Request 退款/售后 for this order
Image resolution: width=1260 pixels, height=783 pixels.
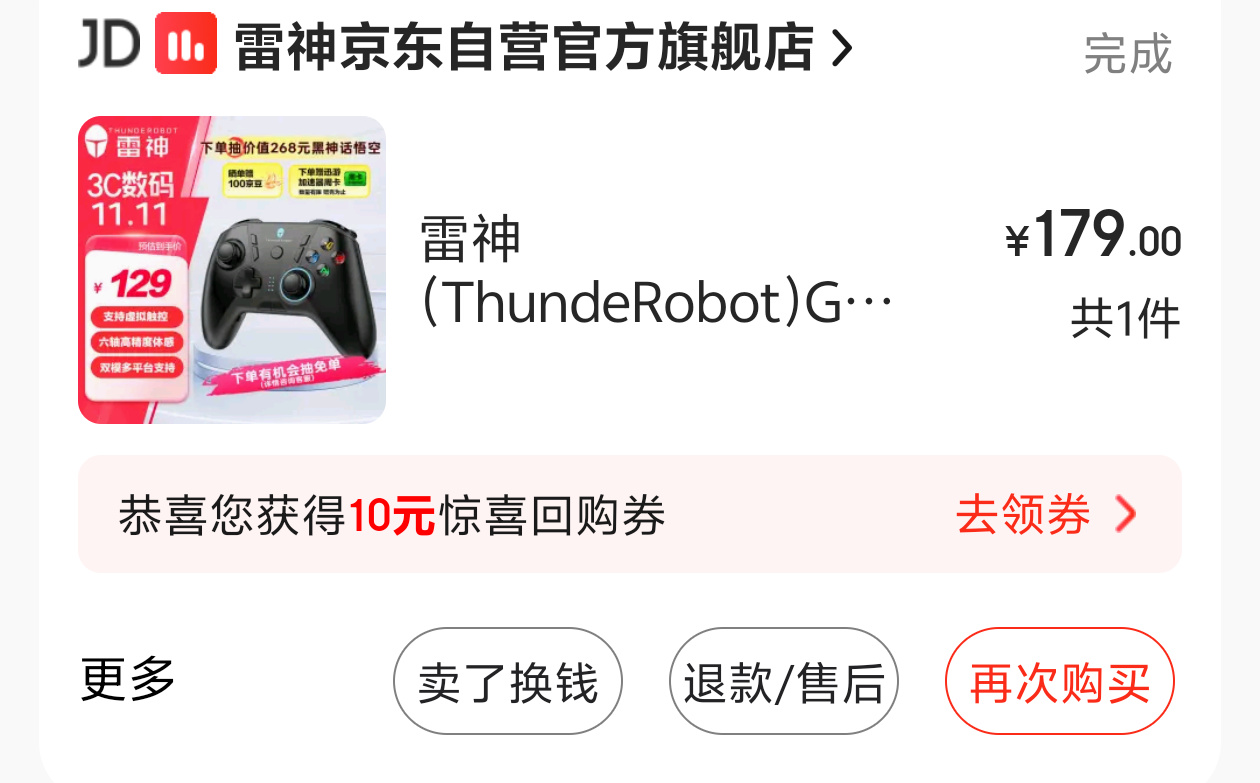[x=784, y=683]
